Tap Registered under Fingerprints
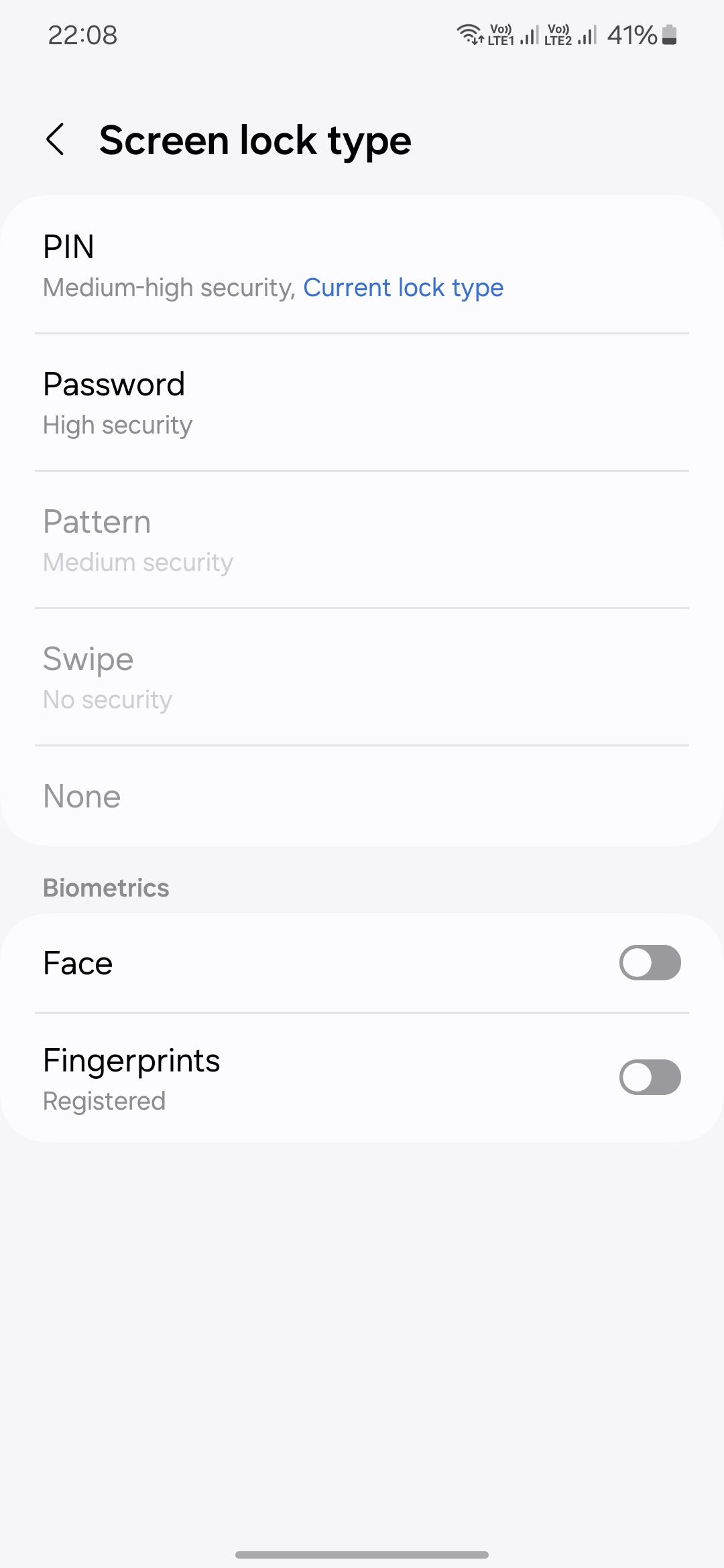This screenshot has width=724, height=1568. click(x=103, y=1100)
